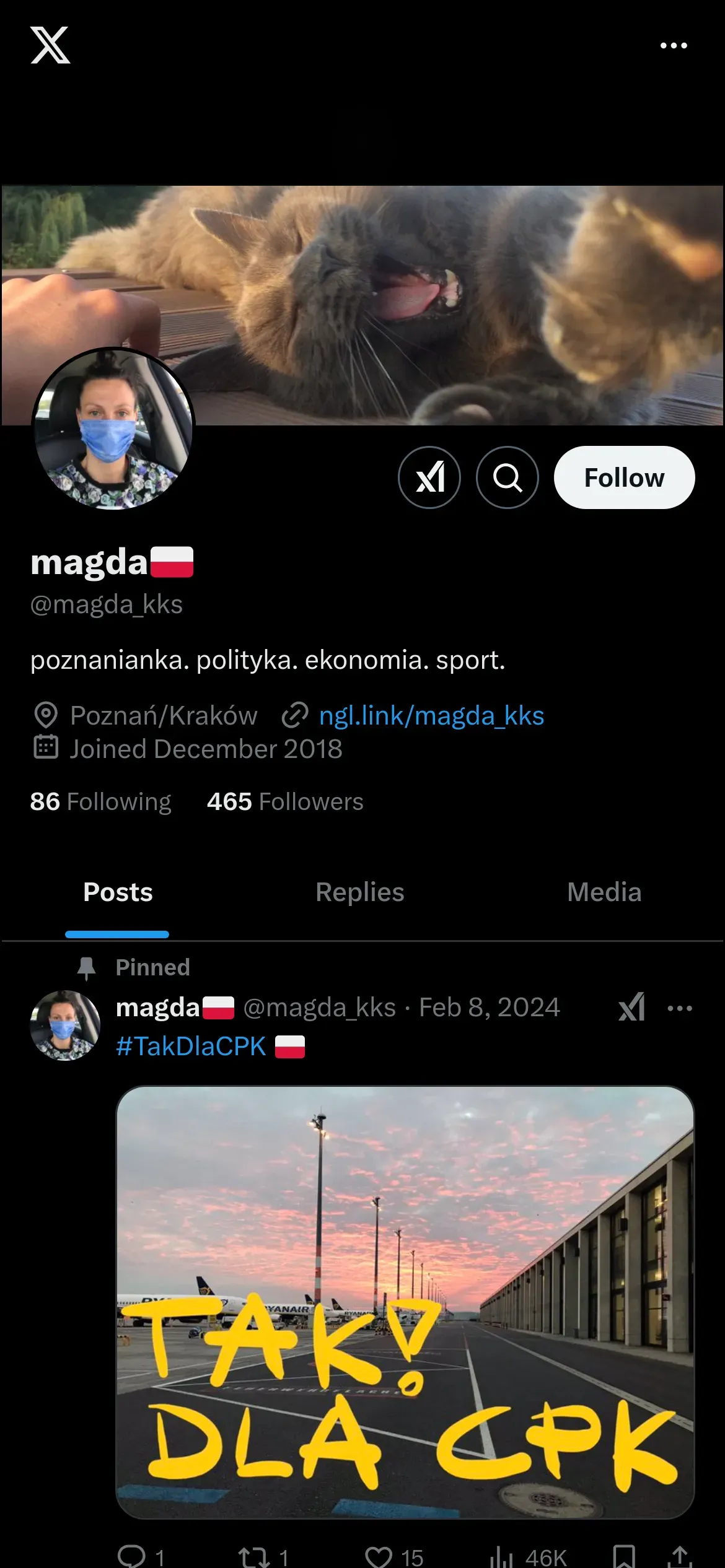Screen dimensions: 725x1568
Task: Open the pinned post's more options
Action: 680,1008
